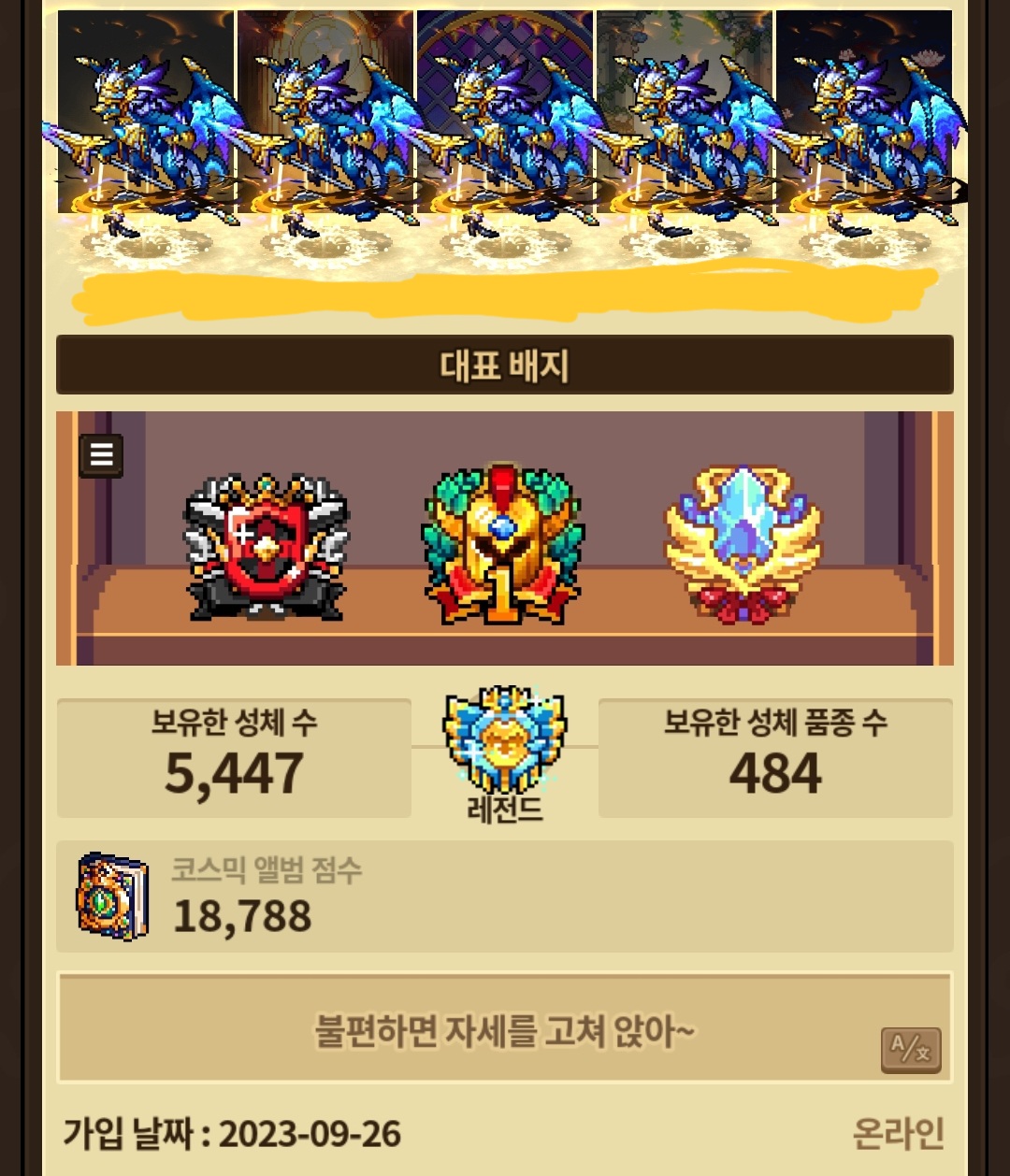The image size is (1010, 1176).
Task: Translate the profile message
Action: point(910,1049)
